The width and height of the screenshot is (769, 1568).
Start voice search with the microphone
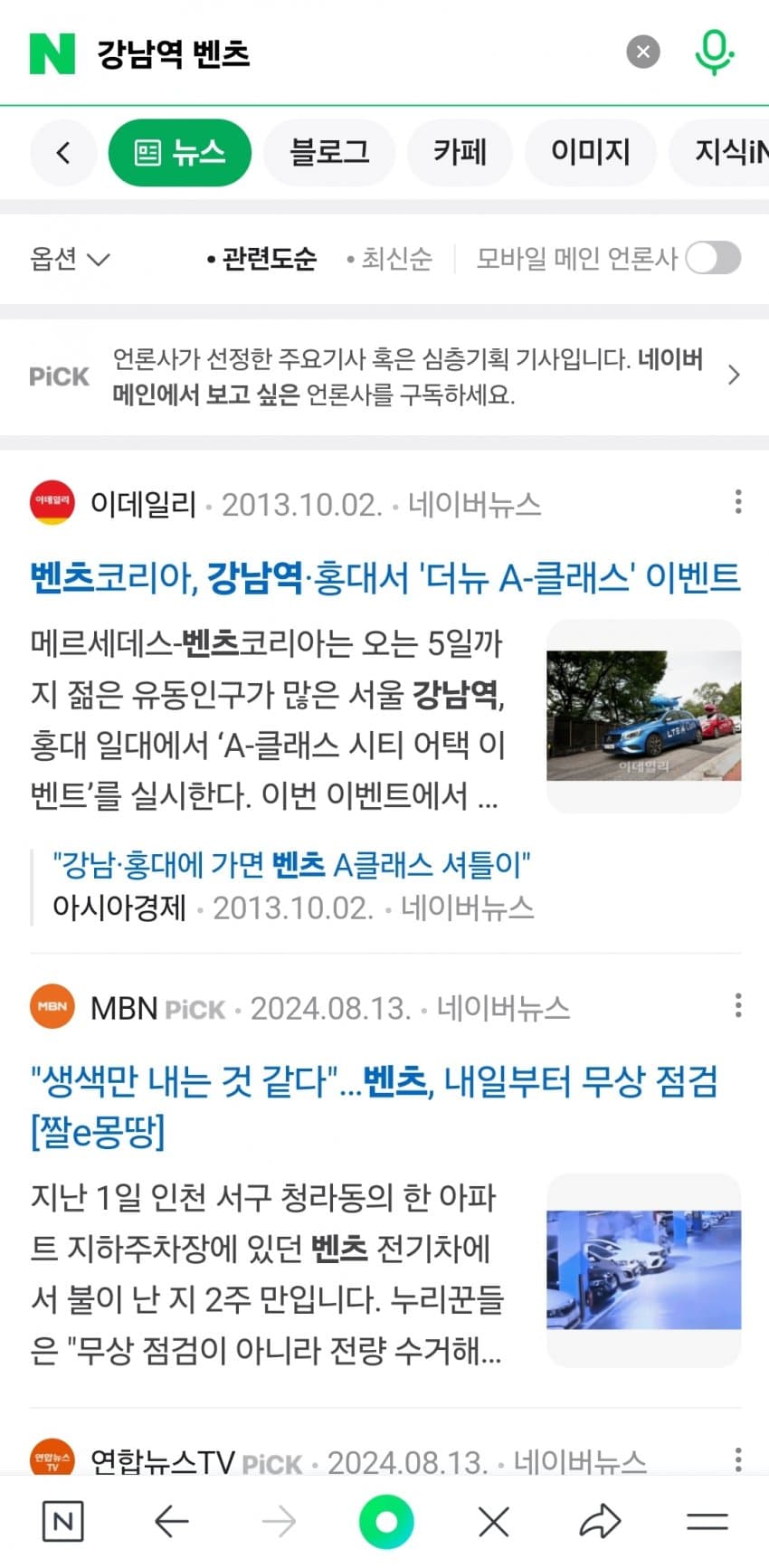click(714, 52)
